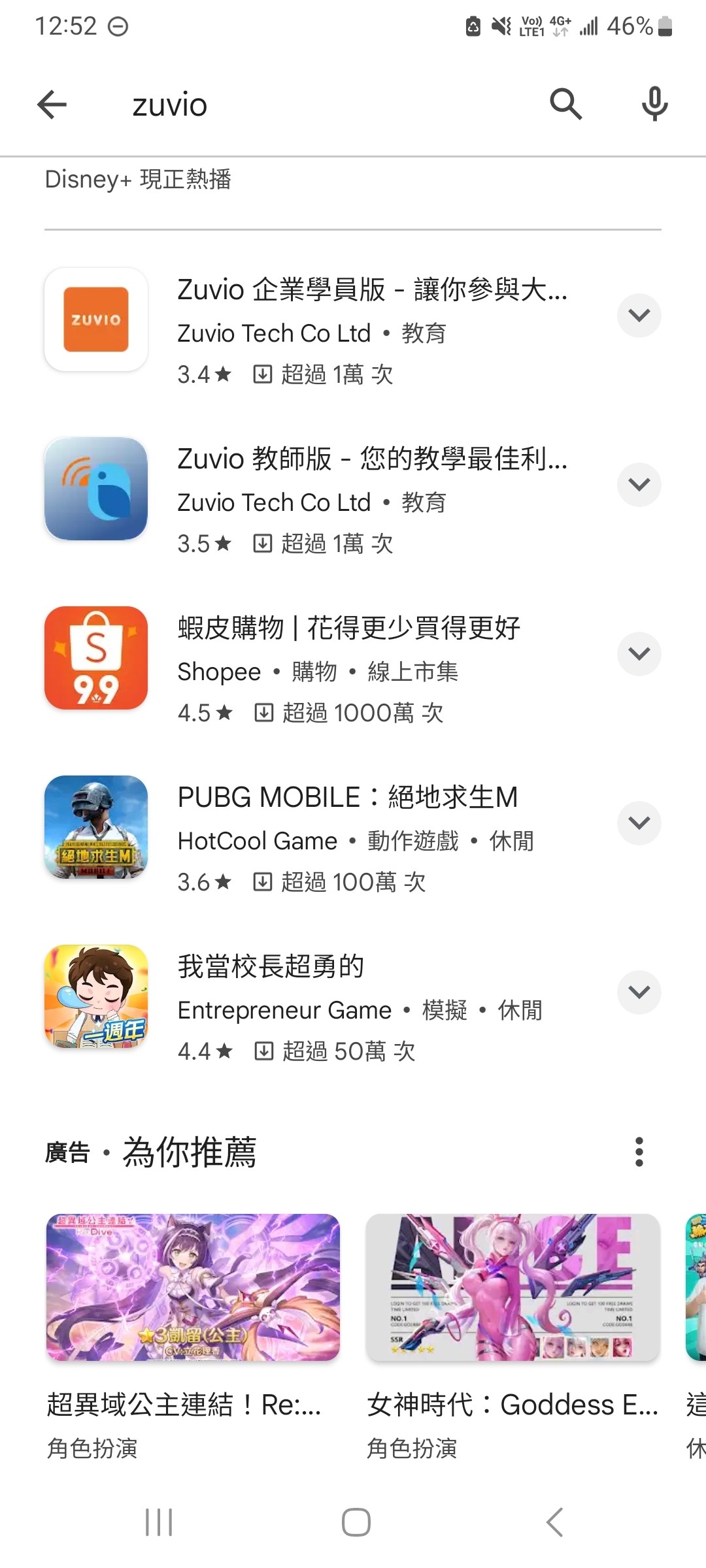Expand details for the Shopee listing
This screenshot has height=1568, width=706.
click(639, 653)
